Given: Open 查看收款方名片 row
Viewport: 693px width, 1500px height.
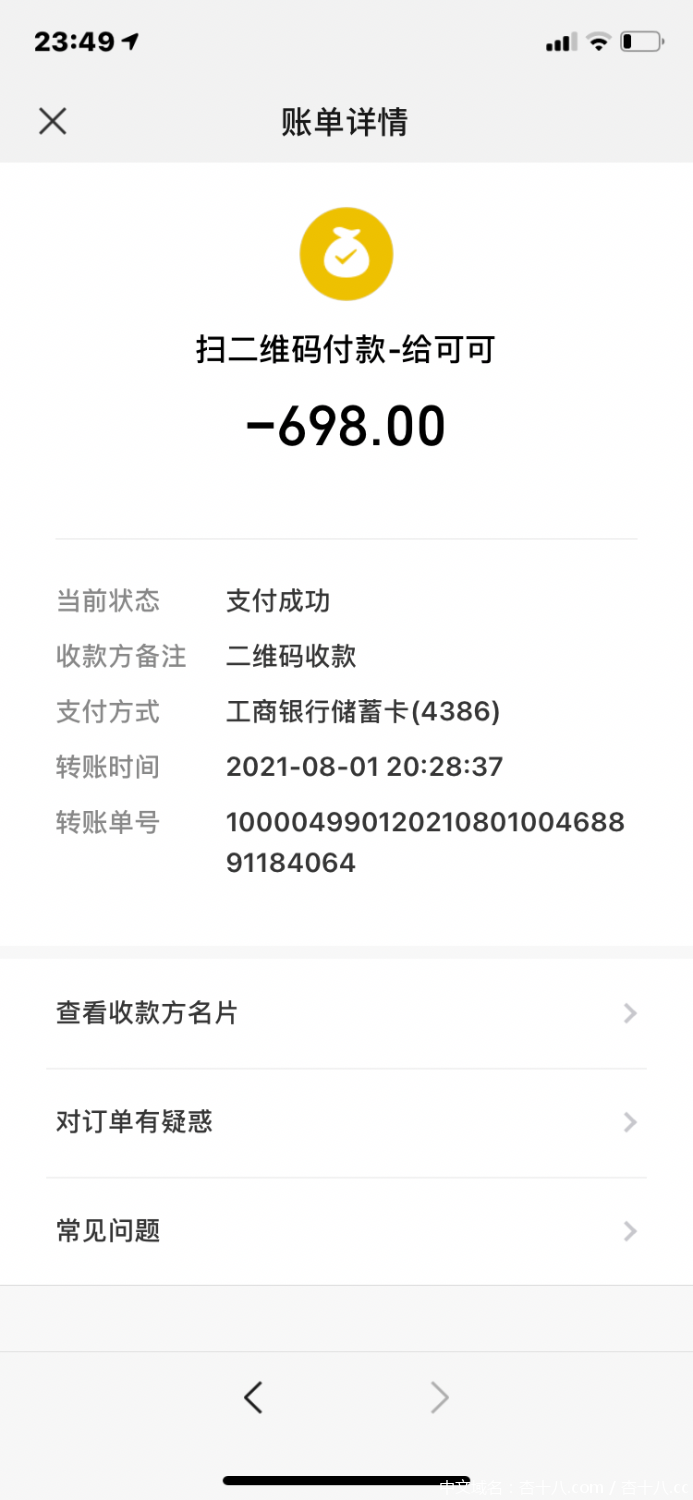Looking at the screenshot, I should click(x=346, y=1013).
